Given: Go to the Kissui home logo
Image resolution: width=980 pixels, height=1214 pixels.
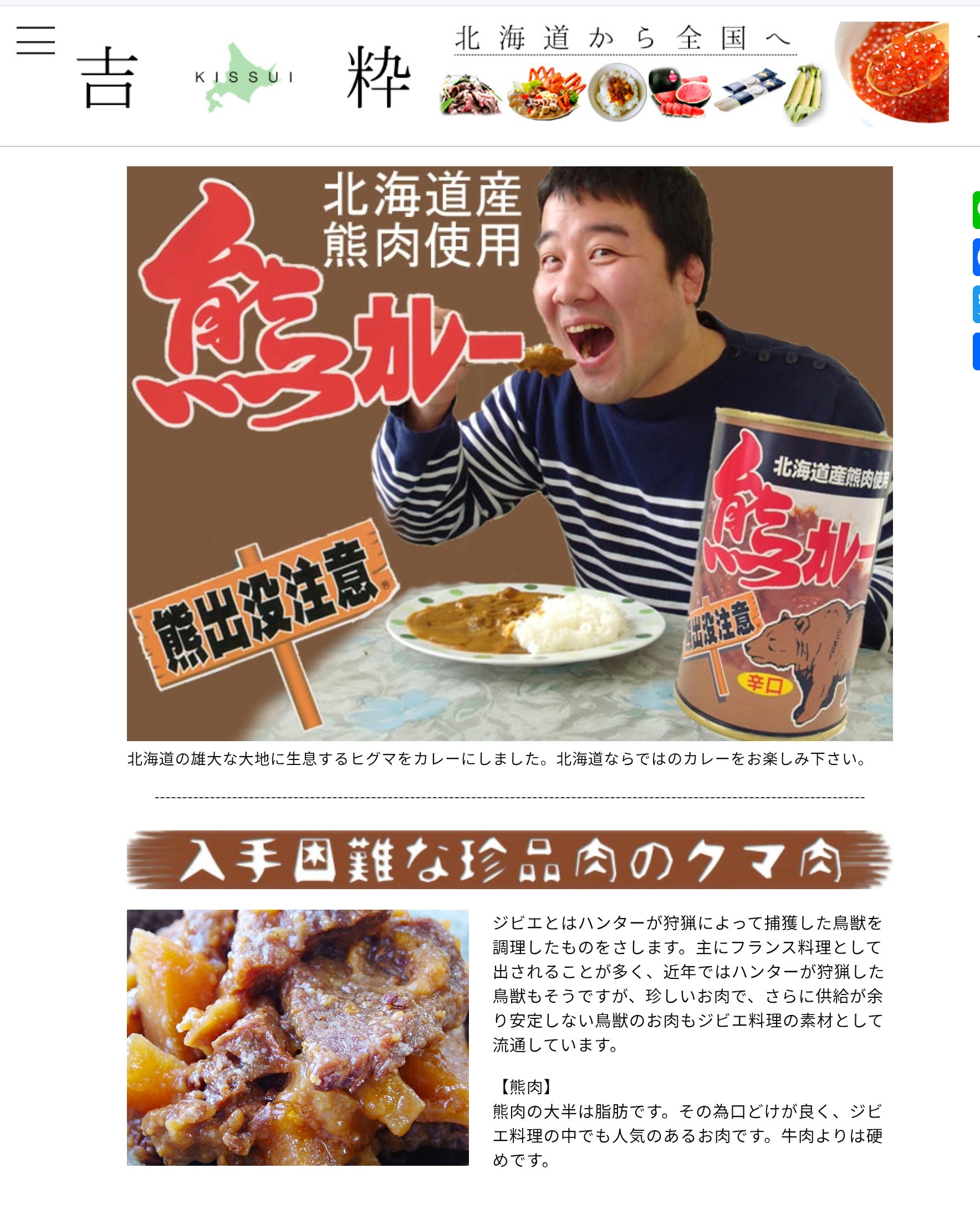Looking at the screenshot, I should click(x=243, y=76).
